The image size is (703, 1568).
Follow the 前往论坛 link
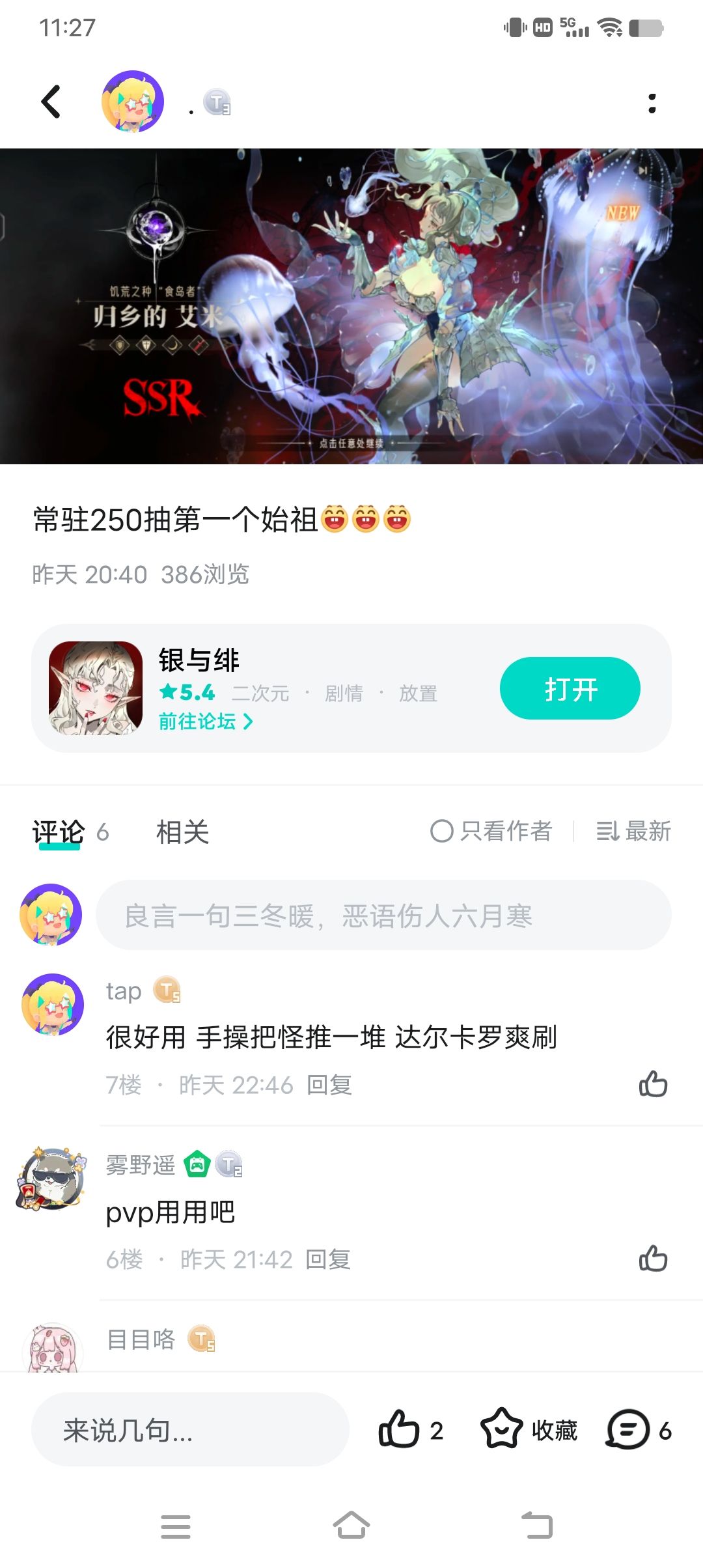[x=205, y=721]
